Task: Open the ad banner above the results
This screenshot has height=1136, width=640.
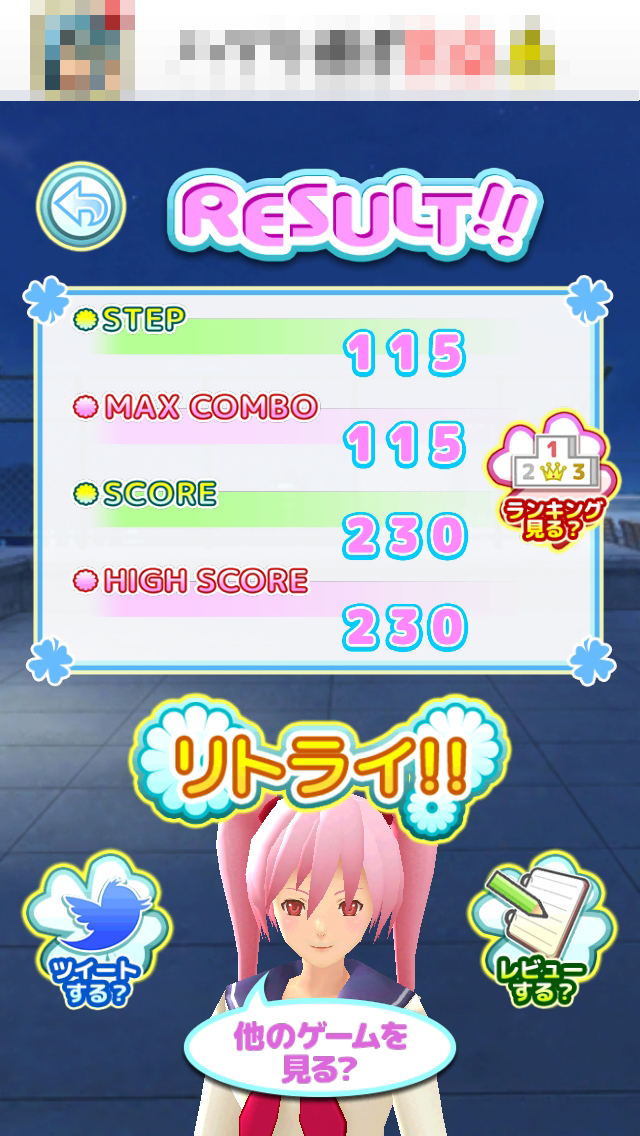Action: point(320,48)
